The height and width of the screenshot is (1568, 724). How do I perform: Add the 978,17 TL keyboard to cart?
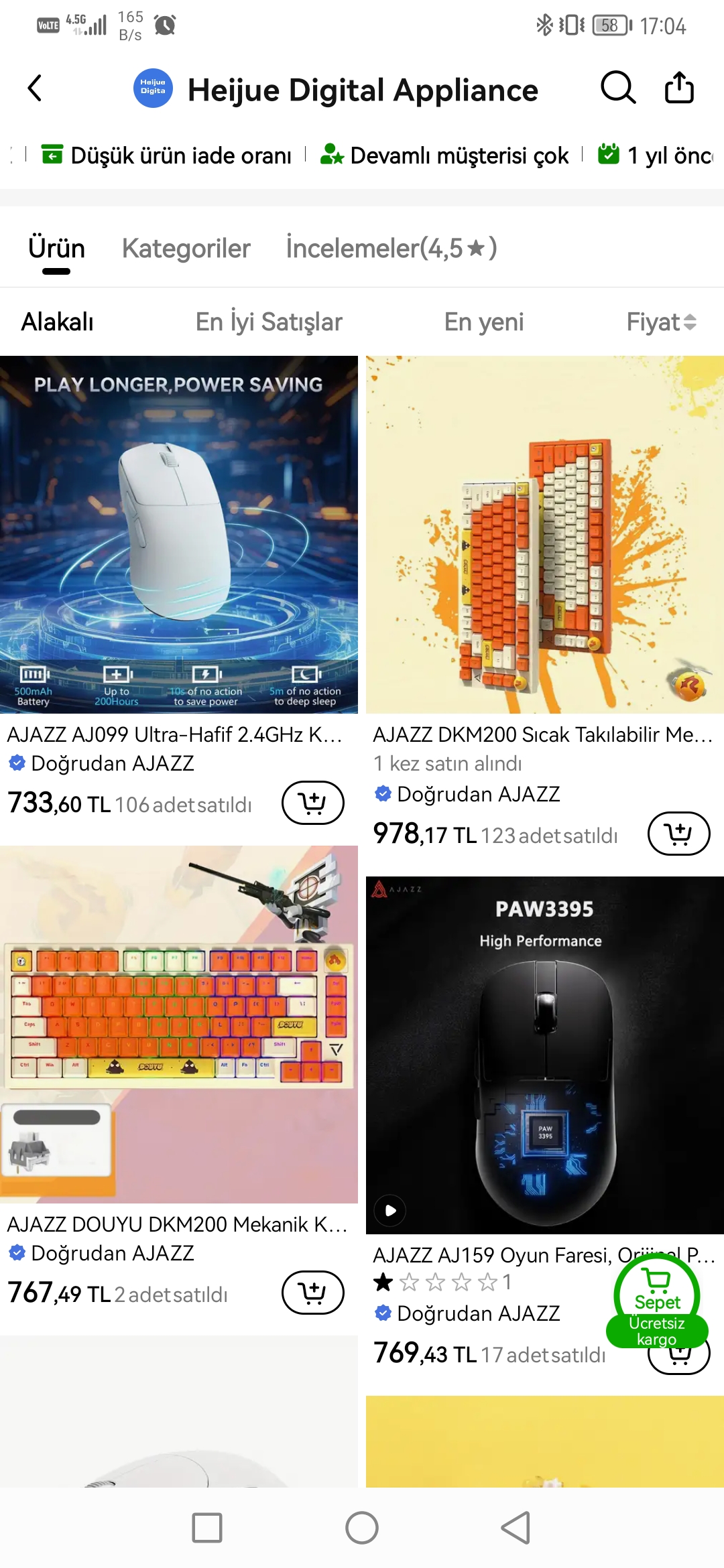678,834
